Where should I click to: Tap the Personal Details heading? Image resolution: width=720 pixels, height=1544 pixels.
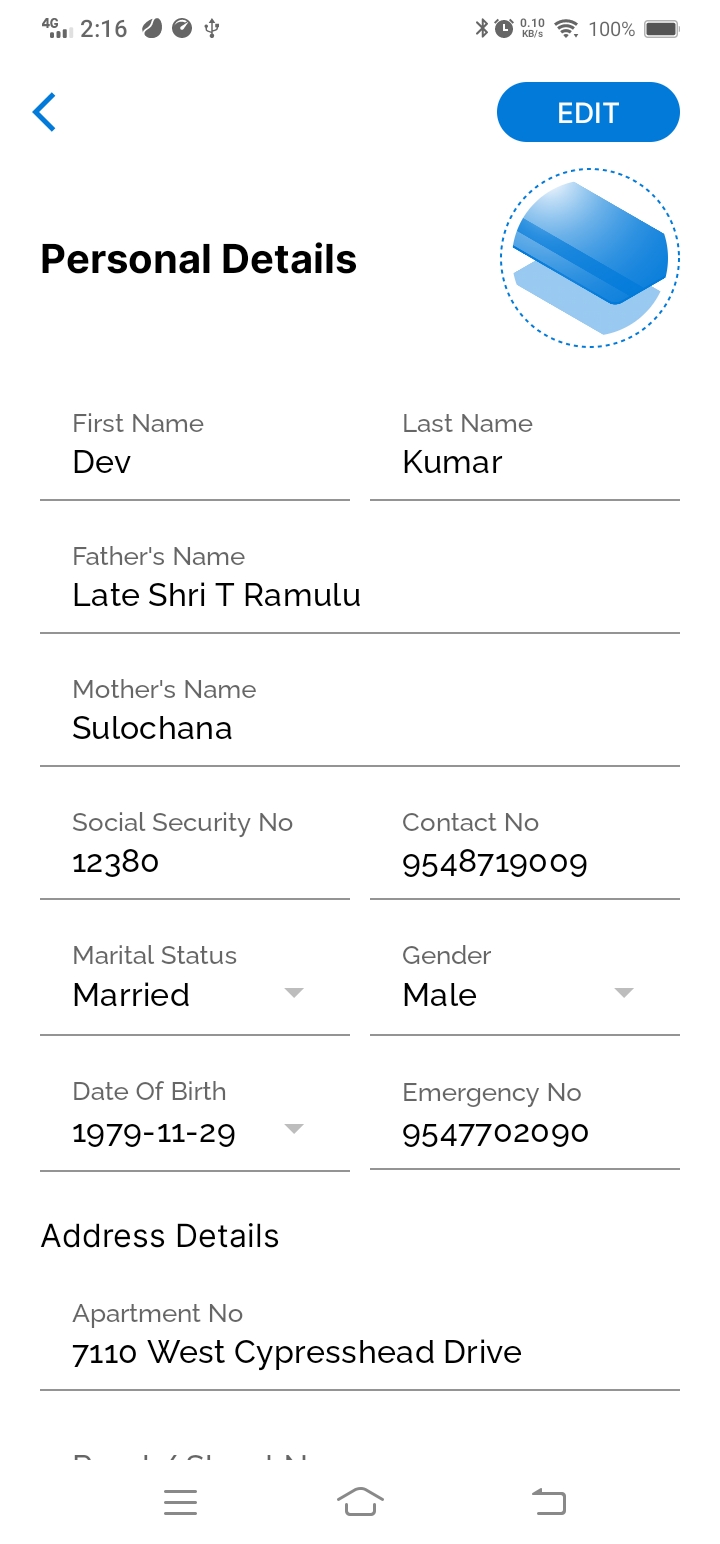click(197, 259)
